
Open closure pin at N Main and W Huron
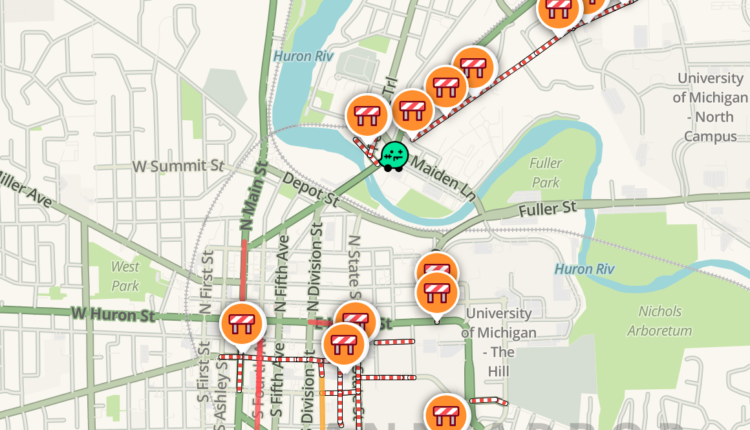pyautogui.click(x=241, y=322)
